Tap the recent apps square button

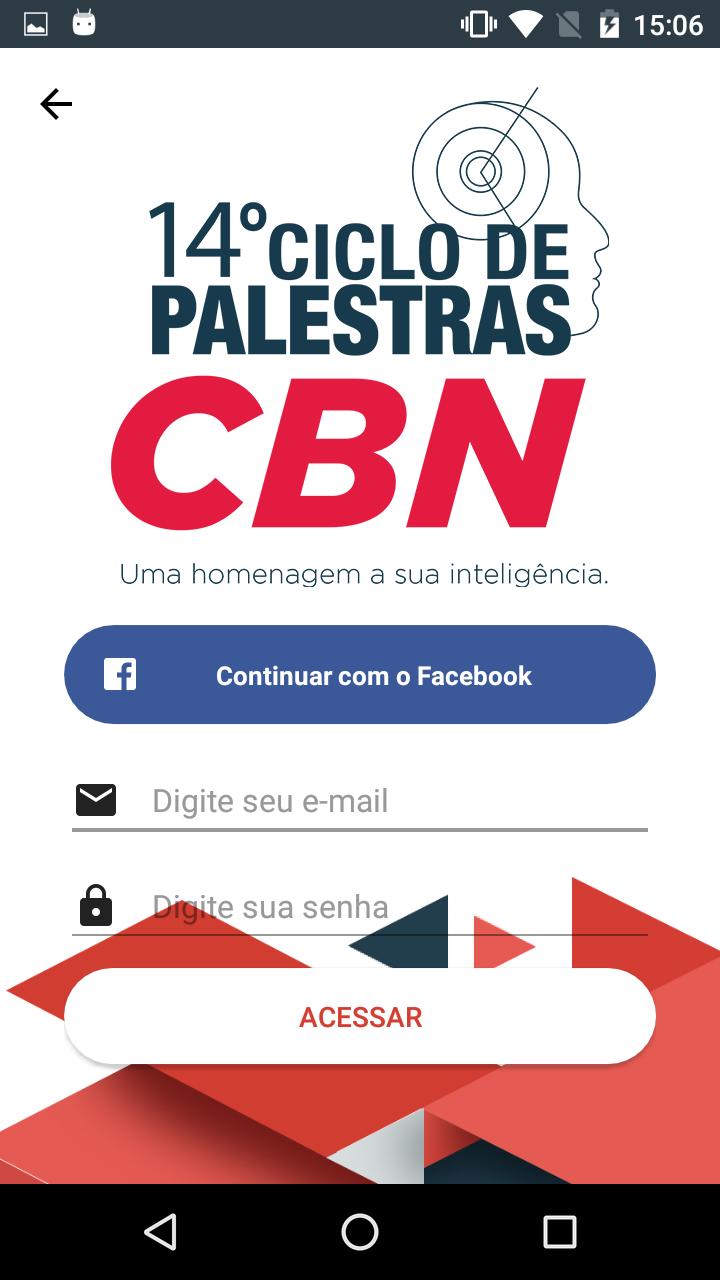click(558, 1231)
